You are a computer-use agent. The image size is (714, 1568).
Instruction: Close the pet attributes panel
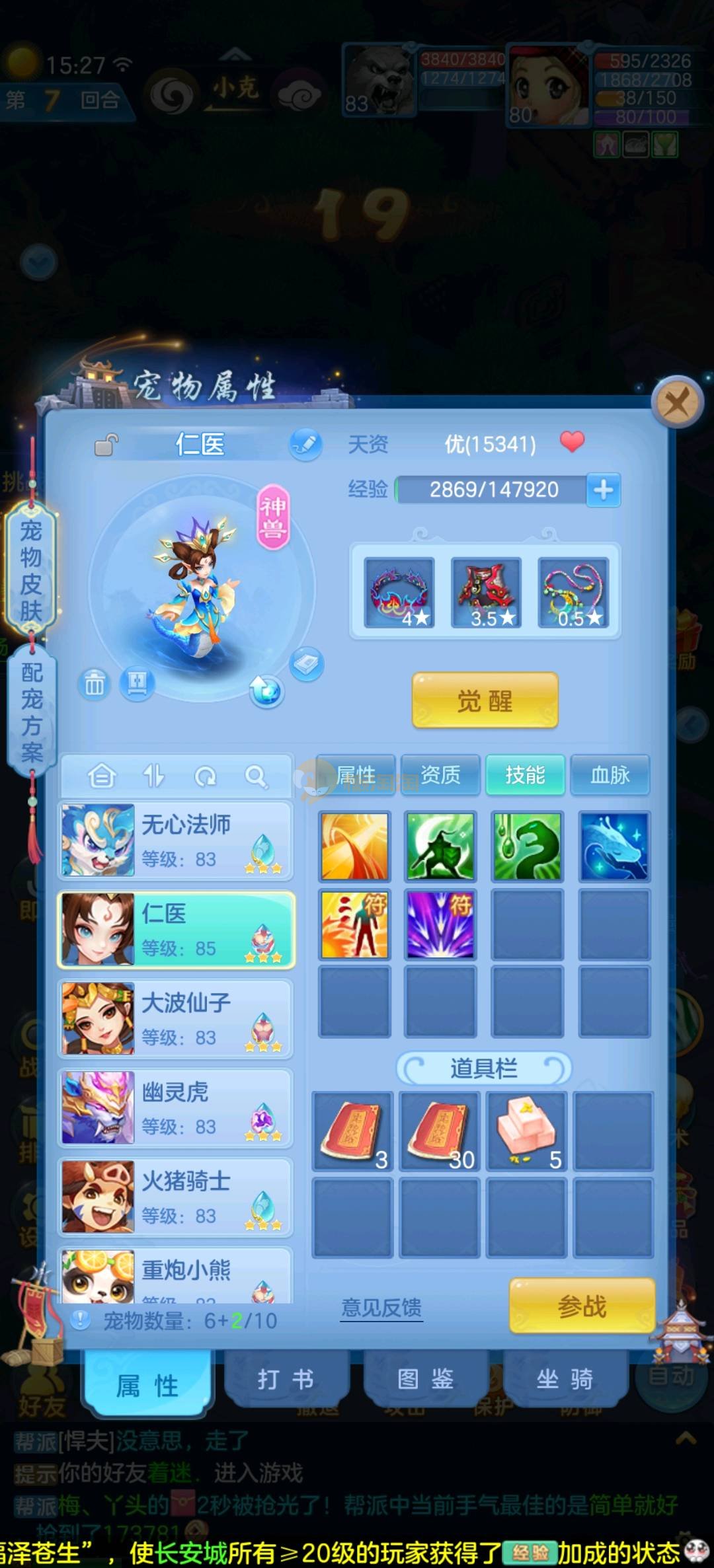[x=676, y=401]
